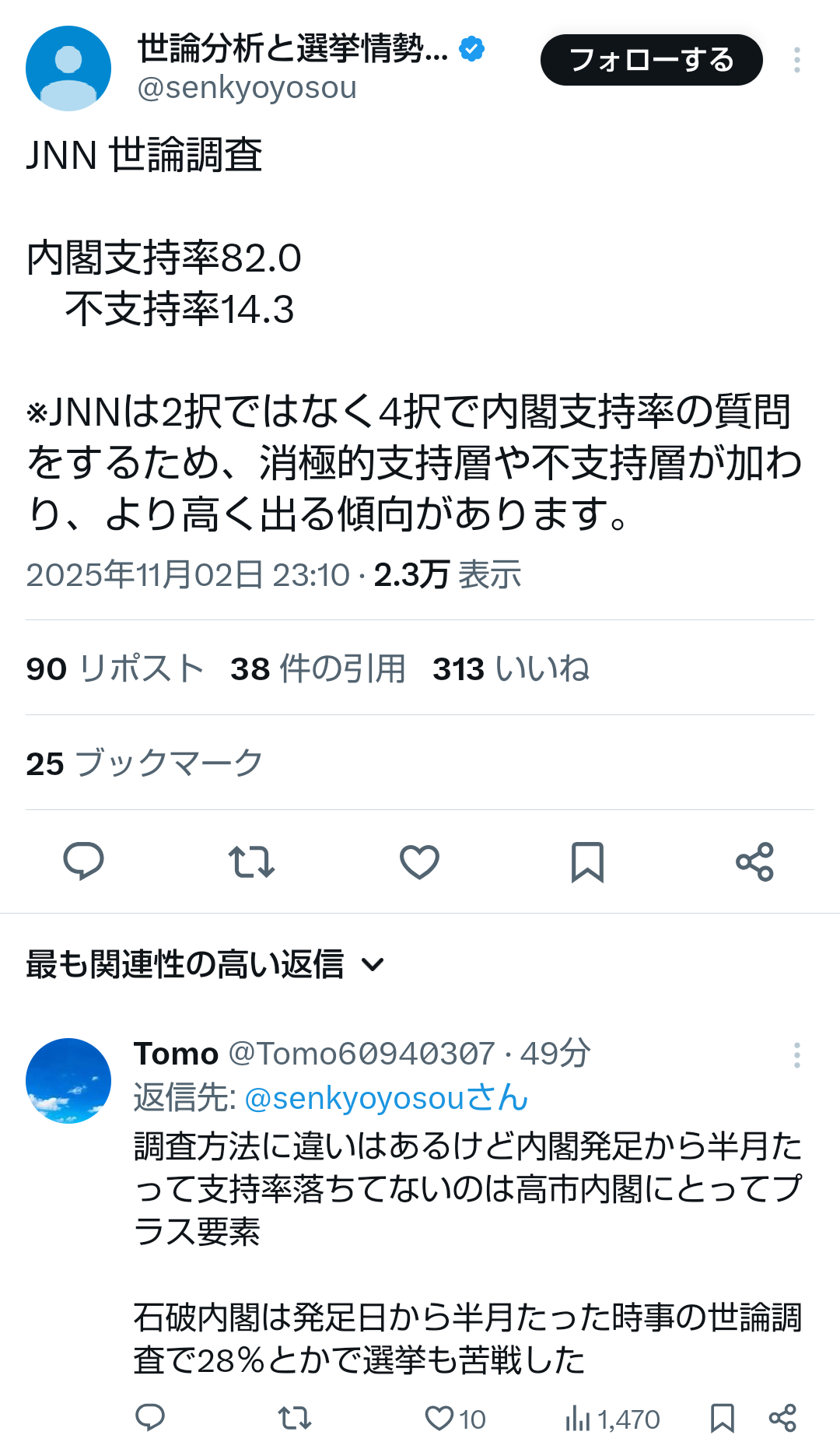Repost the JNN 世論調査 post
This screenshot has height=1449, width=840.
coord(251,861)
